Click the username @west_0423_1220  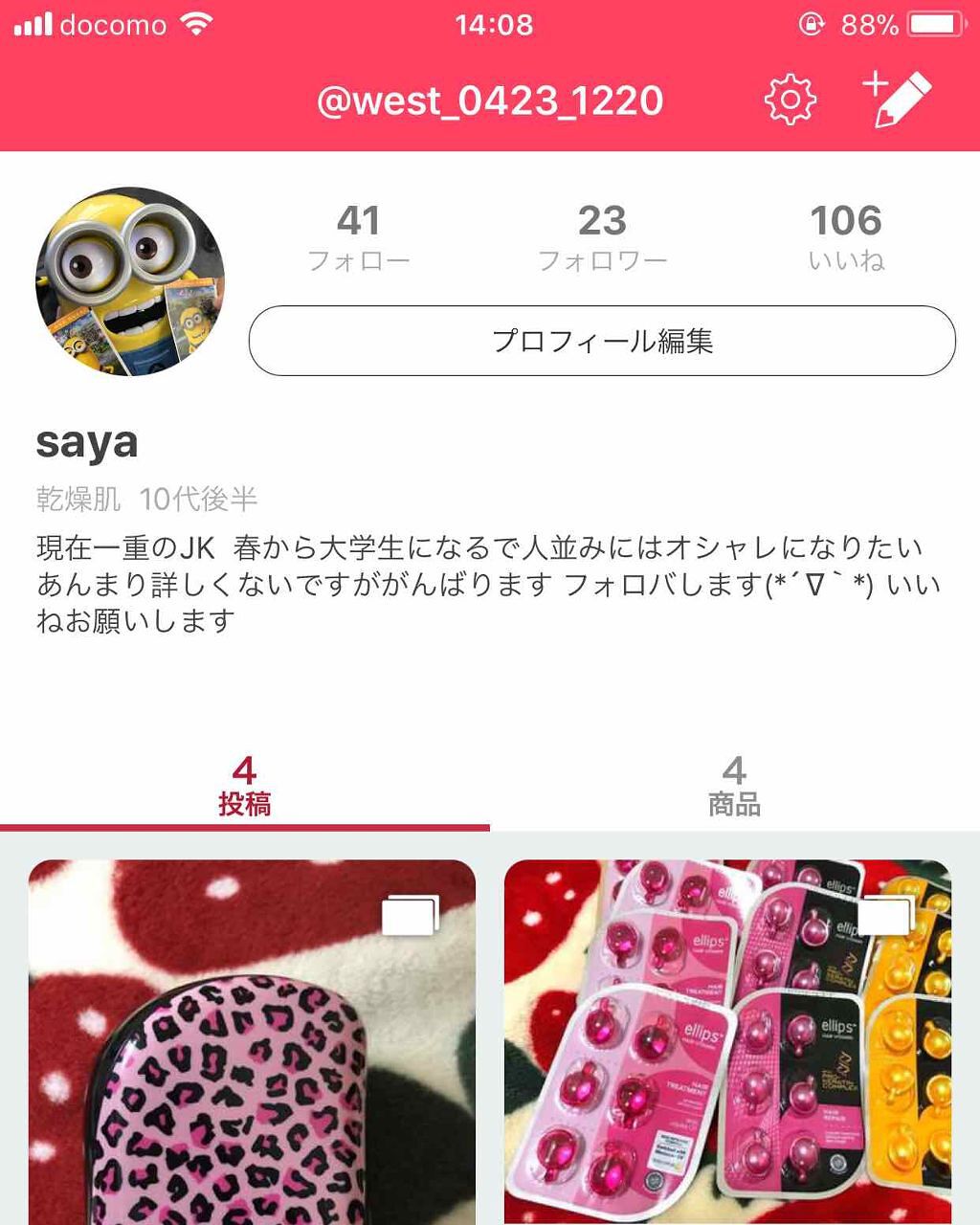pos(490,99)
